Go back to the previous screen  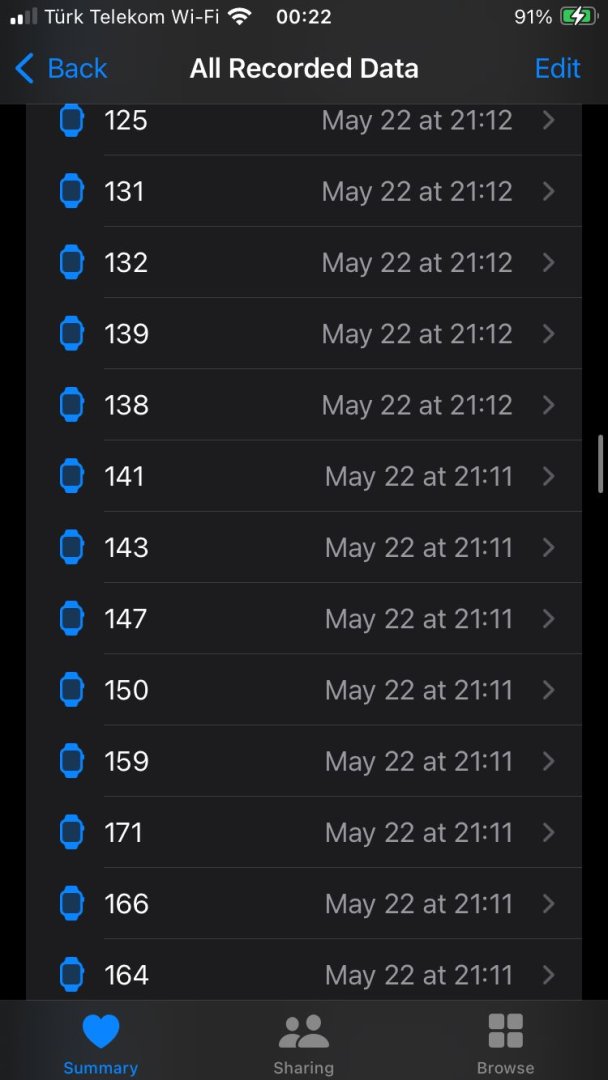(x=62, y=68)
